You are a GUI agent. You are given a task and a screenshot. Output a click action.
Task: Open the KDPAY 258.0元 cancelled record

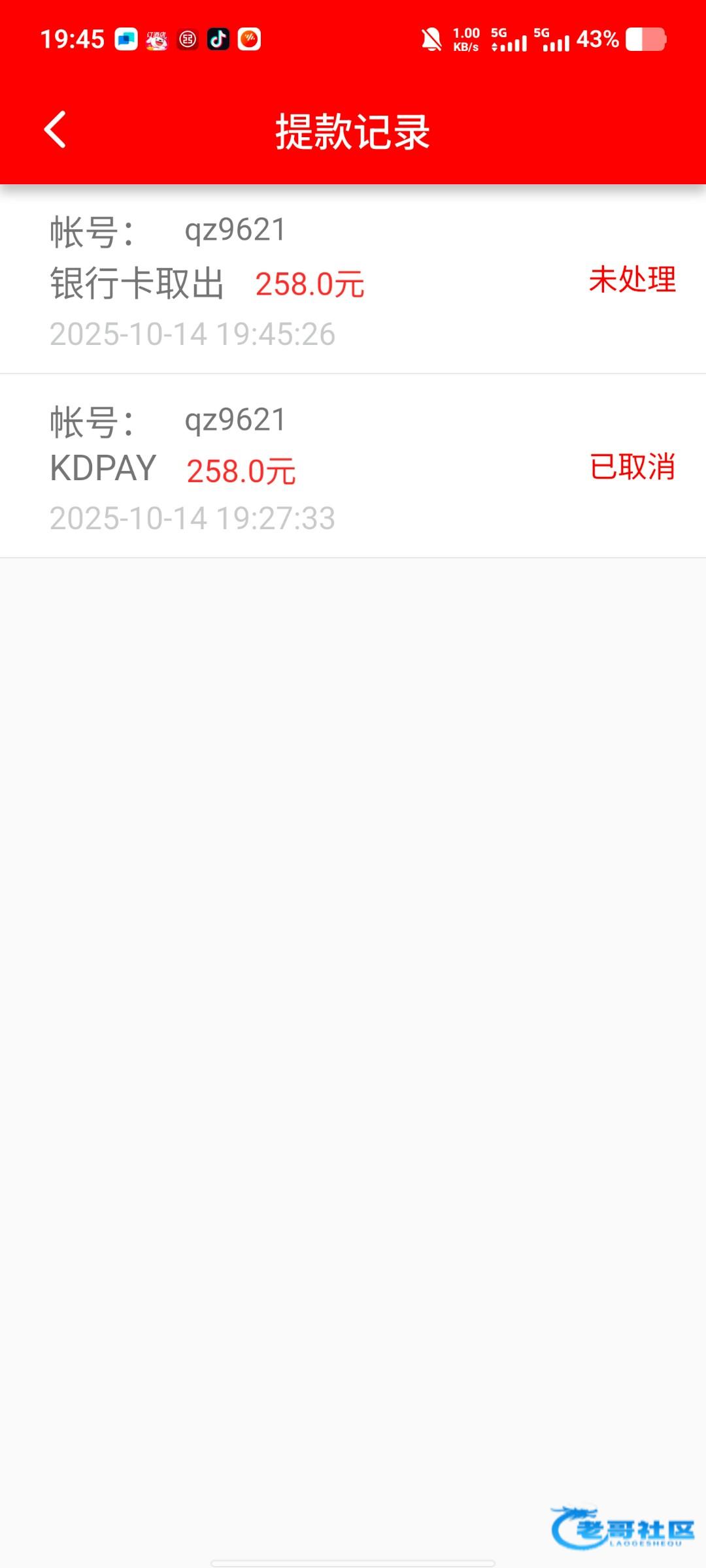point(353,468)
